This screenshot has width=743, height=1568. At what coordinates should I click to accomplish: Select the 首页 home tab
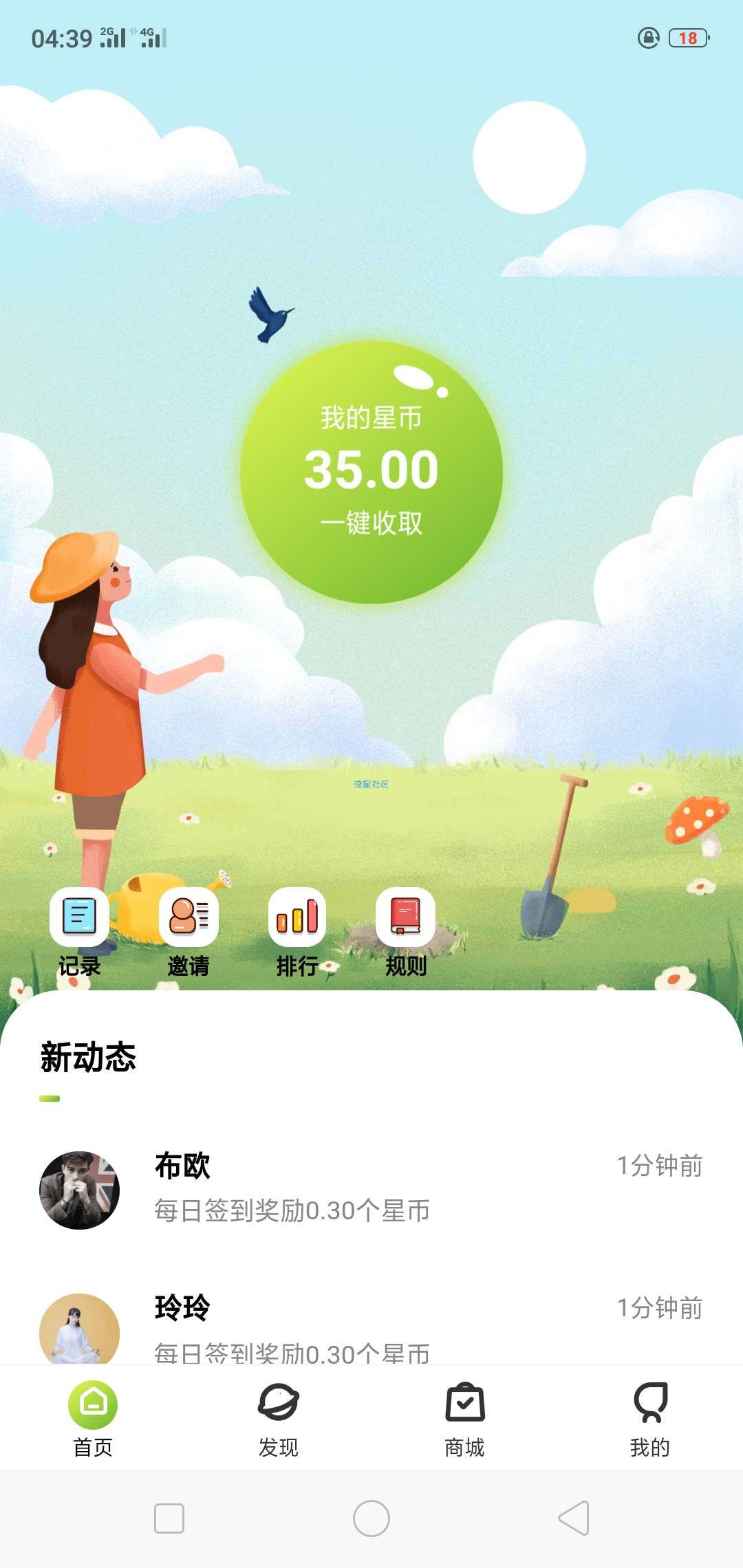pyautogui.click(x=93, y=1418)
